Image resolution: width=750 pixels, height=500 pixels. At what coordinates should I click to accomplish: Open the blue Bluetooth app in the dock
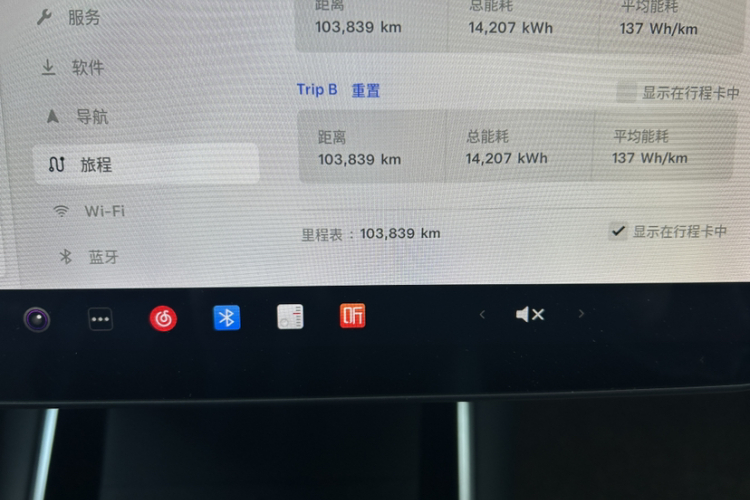coord(227,318)
